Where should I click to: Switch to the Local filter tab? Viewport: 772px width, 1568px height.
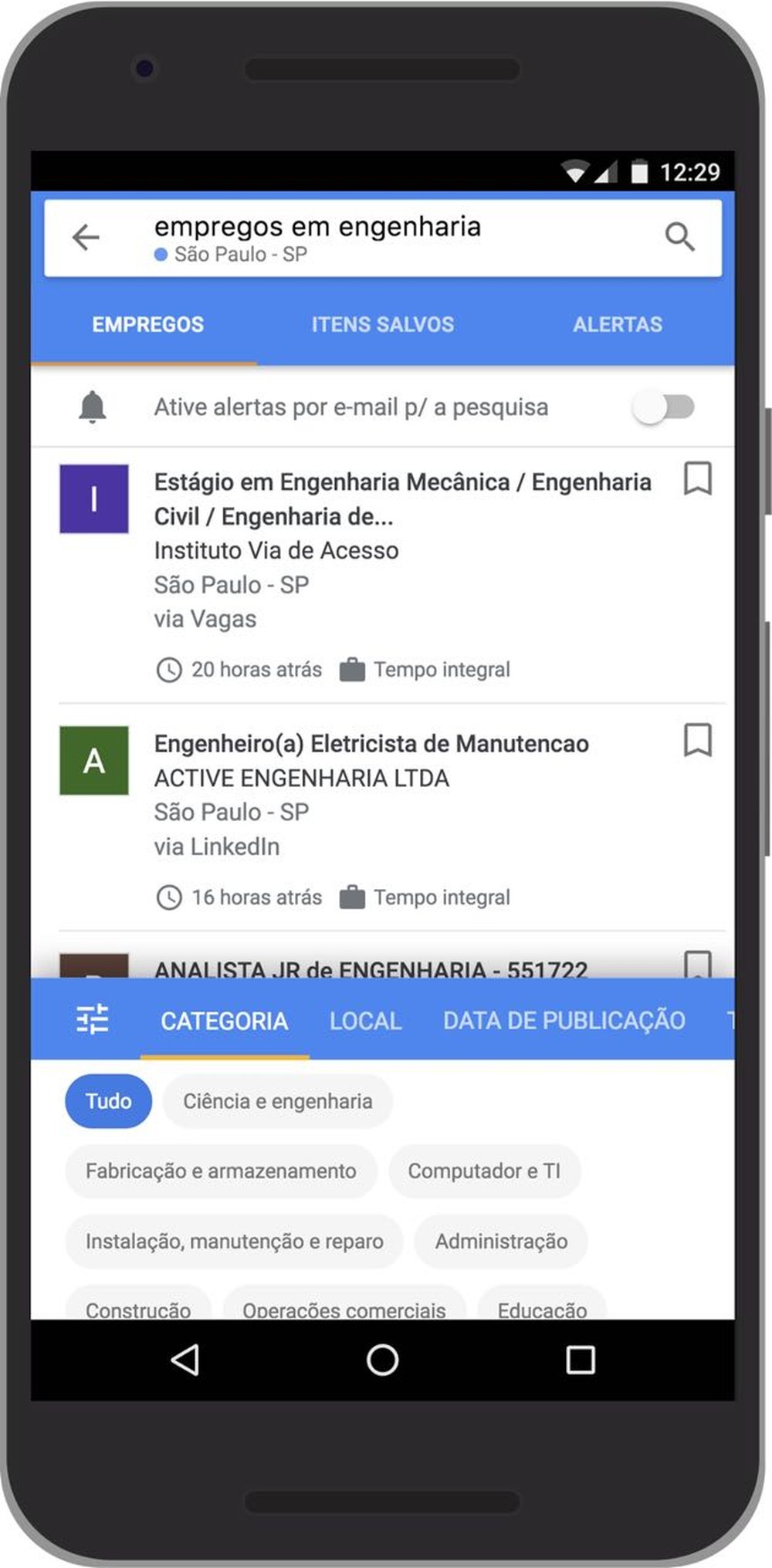(365, 1021)
